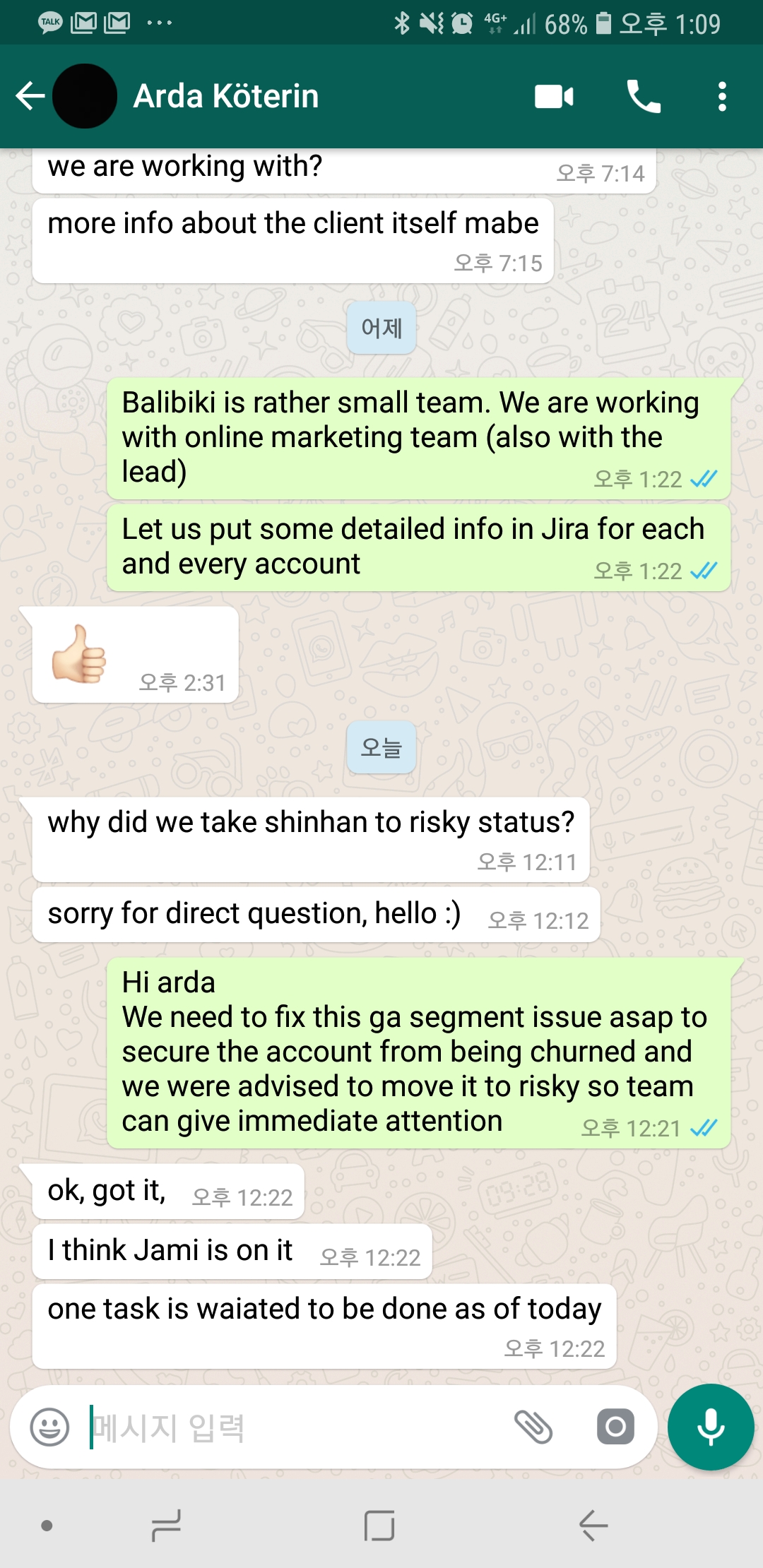Open Arda Köterin's contact info
The height and width of the screenshot is (1568, 763).
click(x=226, y=96)
